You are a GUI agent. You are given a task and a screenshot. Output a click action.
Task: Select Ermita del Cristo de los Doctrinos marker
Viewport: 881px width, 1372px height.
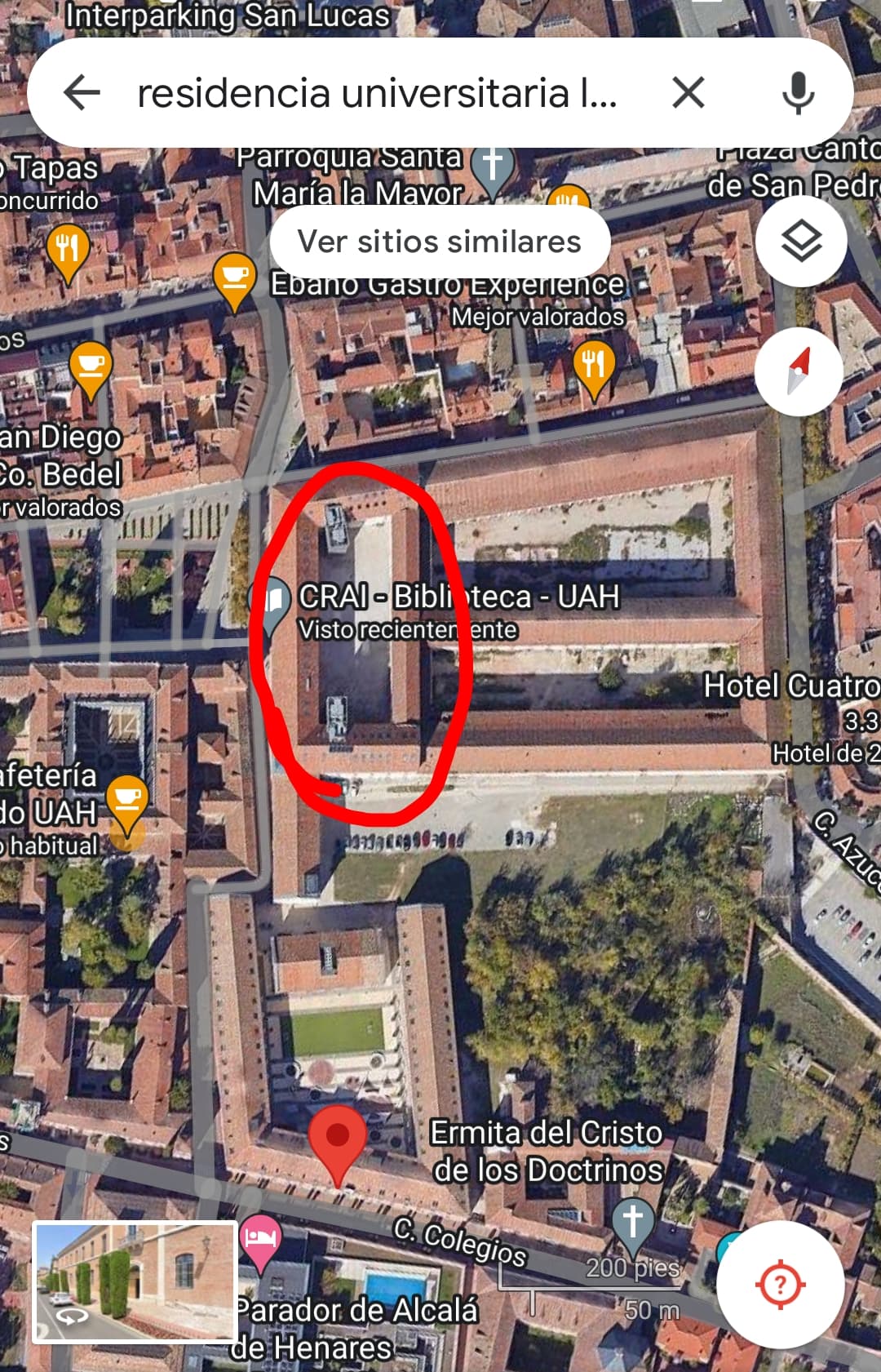632,1222
